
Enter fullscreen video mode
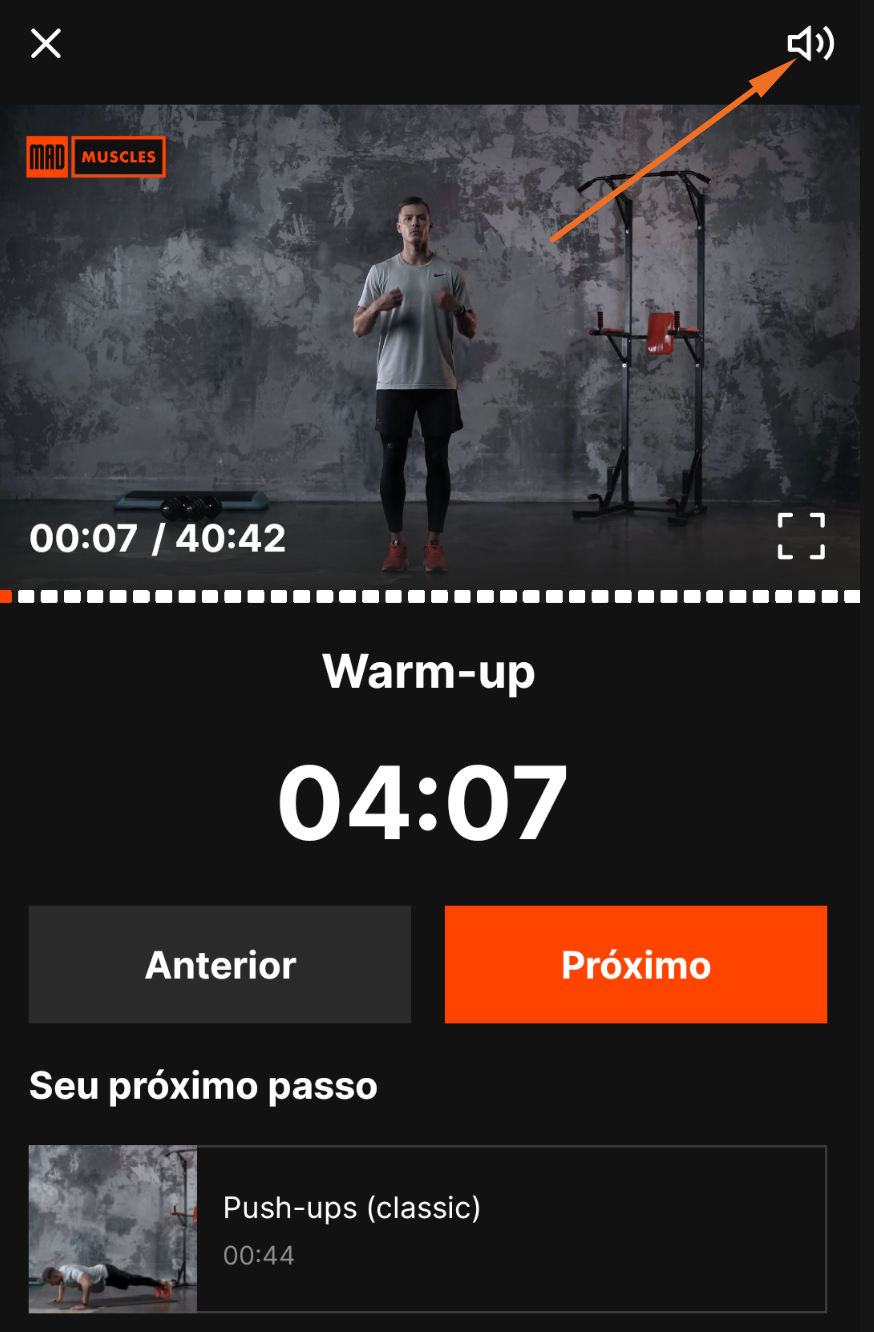coord(801,536)
